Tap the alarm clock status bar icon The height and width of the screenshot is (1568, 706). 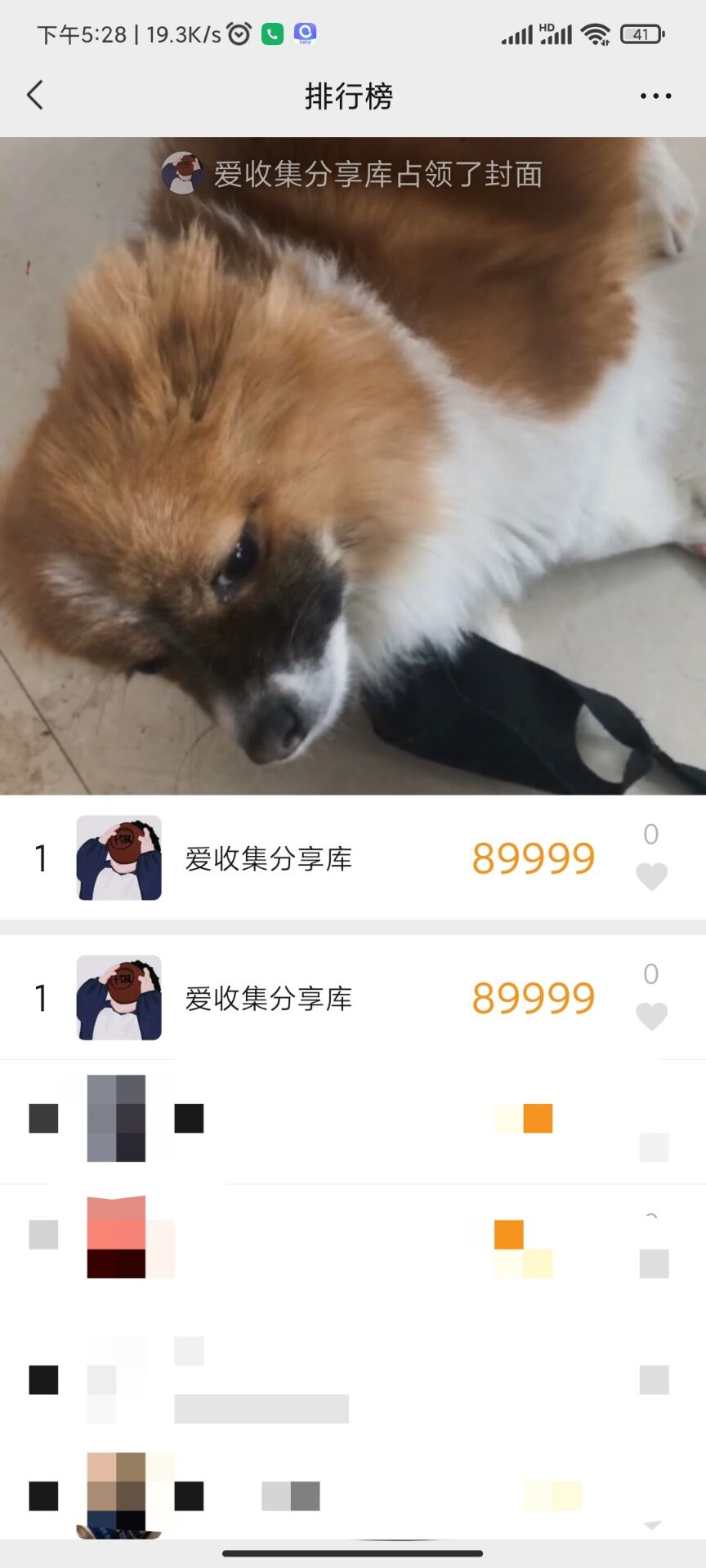(236, 33)
